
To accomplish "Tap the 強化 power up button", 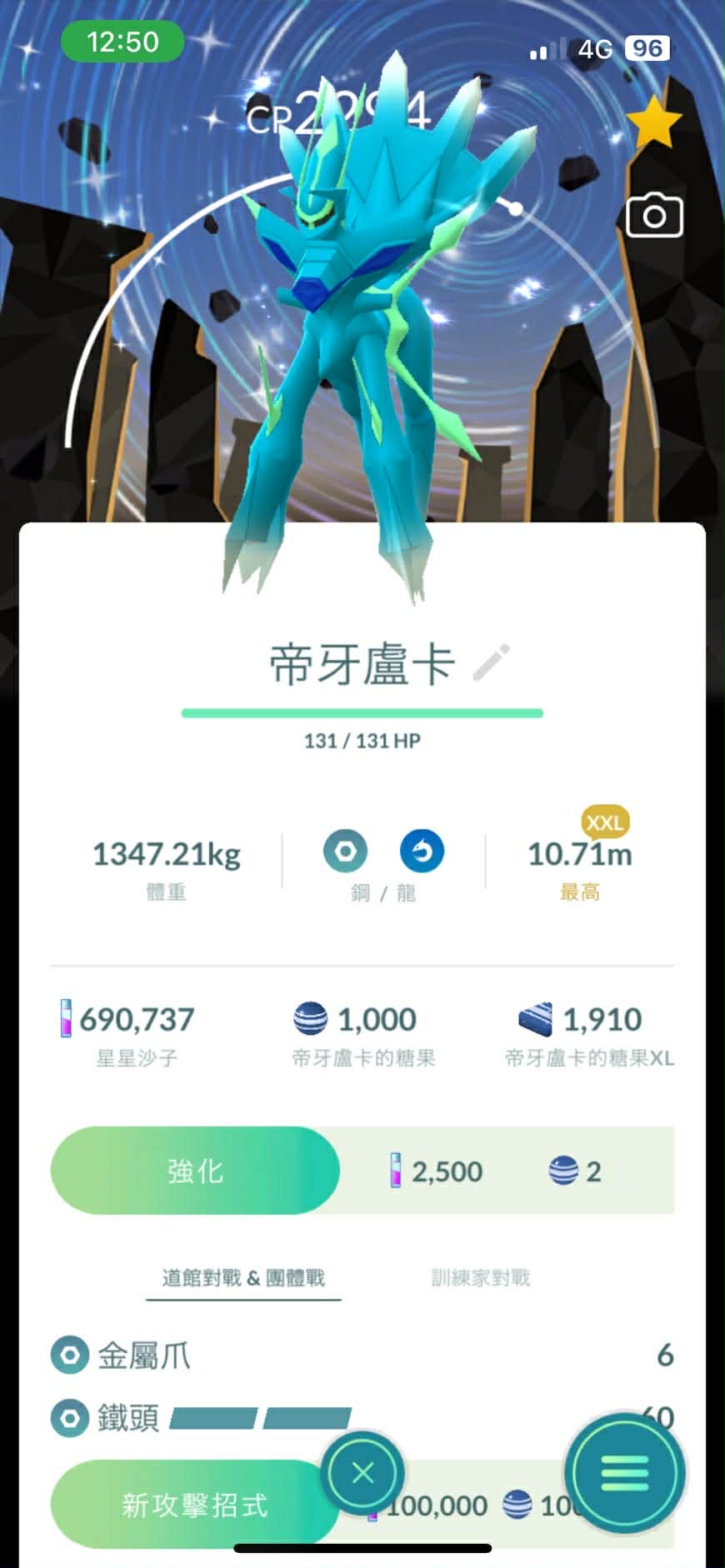I will [x=195, y=1171].
